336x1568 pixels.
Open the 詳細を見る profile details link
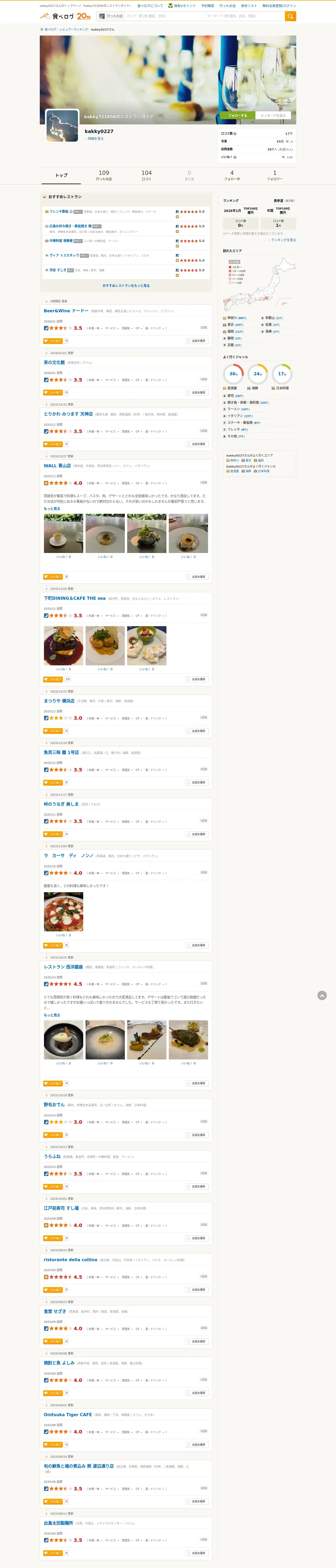pyautogui.click(x=95, y=139)
